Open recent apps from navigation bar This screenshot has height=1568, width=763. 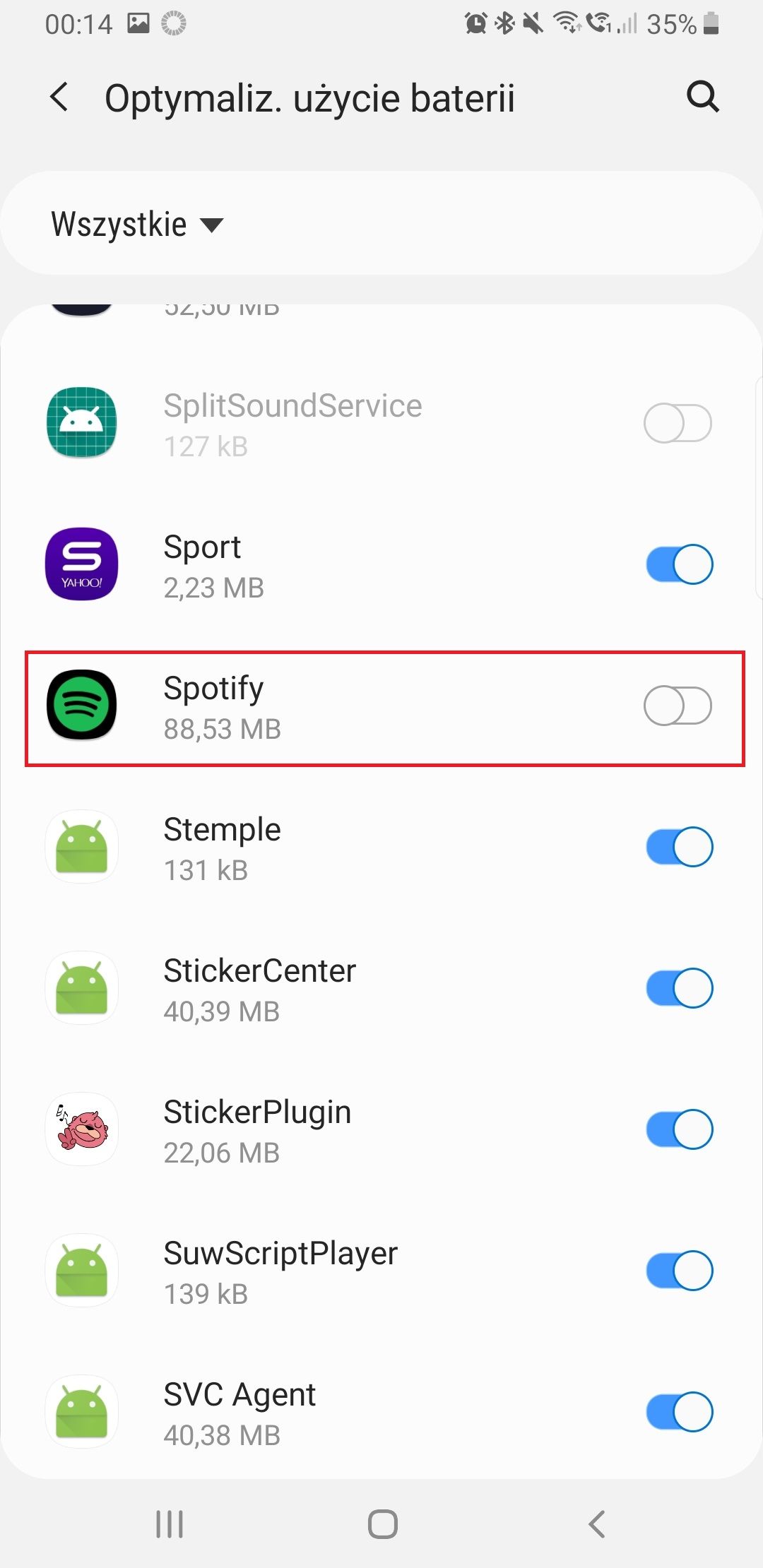(x=170, y=1524)
